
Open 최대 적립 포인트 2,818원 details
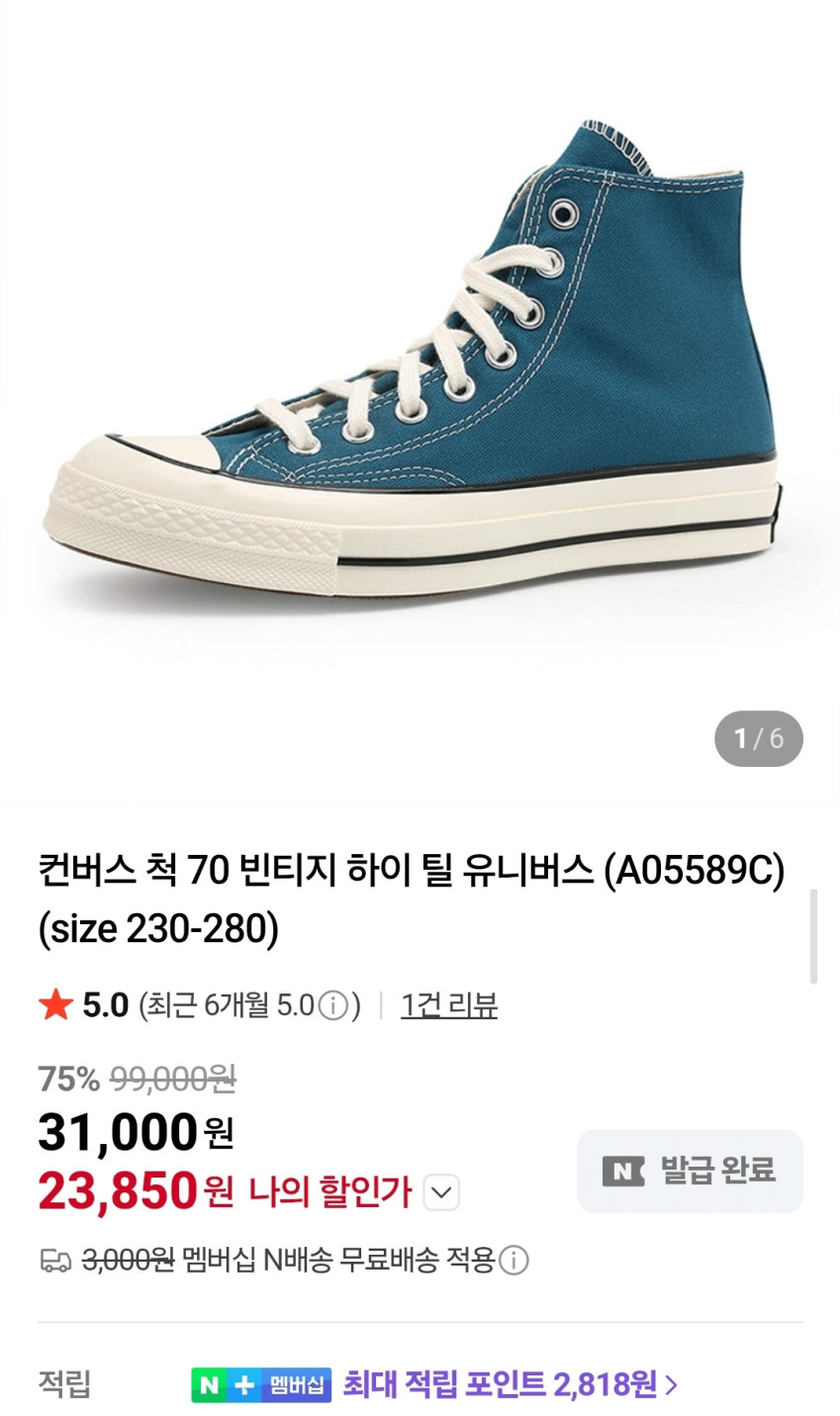click(x=510, y=1384)
